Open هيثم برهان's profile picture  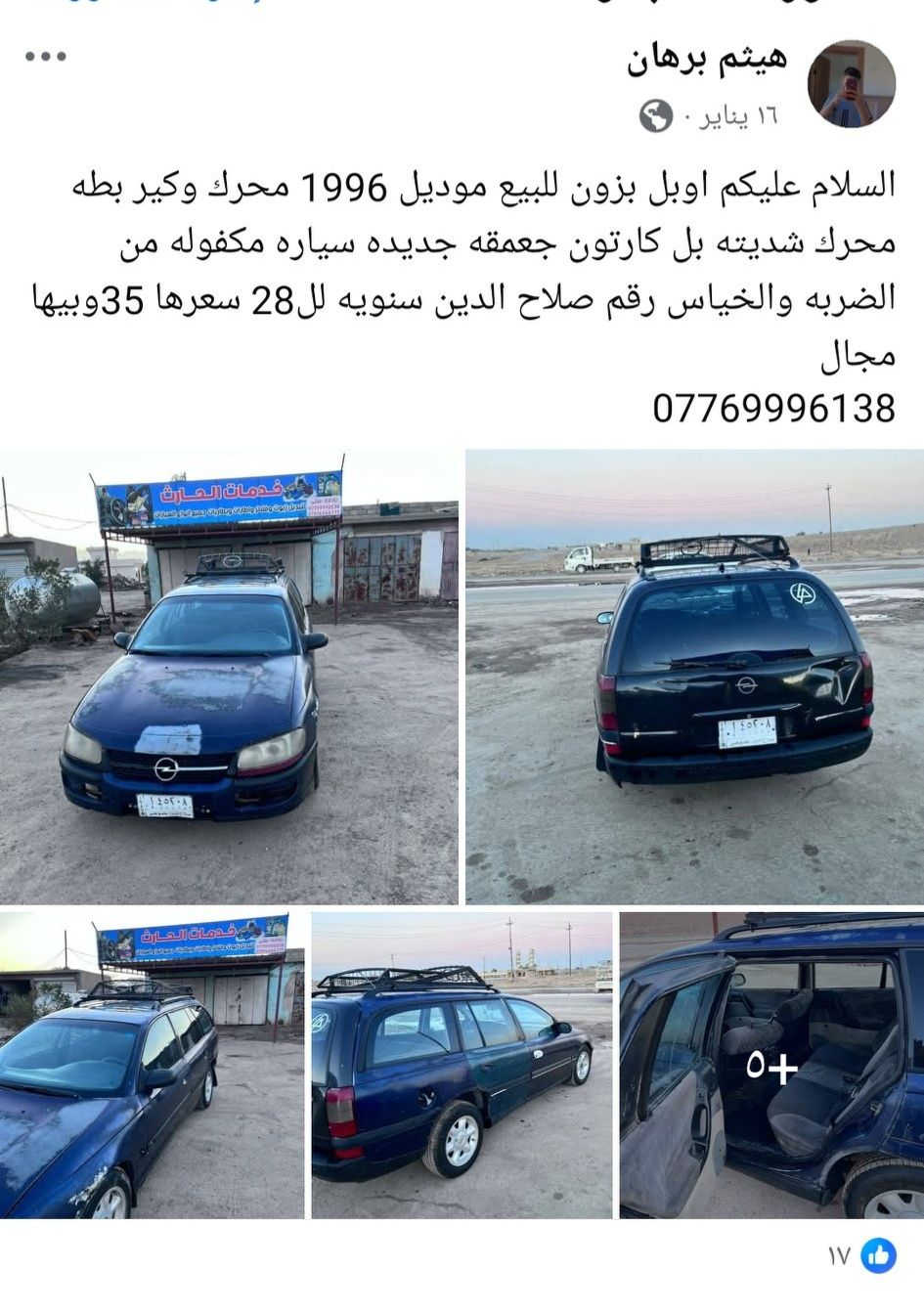(851, 84)
